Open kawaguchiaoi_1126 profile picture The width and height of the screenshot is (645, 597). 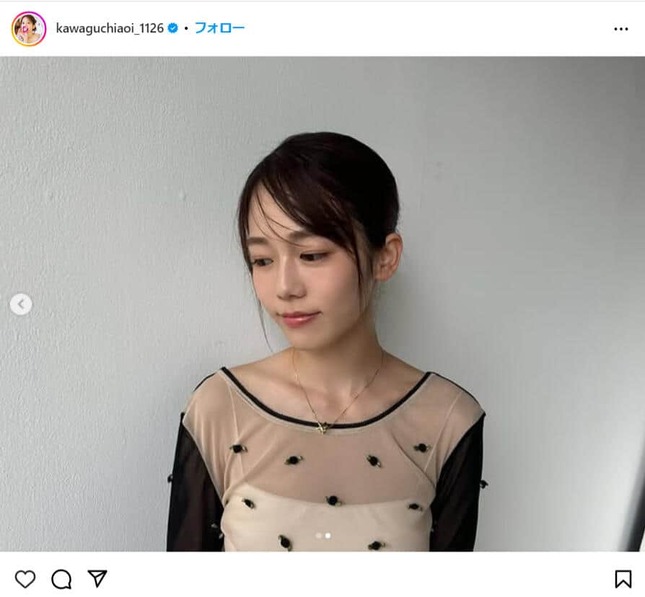[x=28, y=29]
